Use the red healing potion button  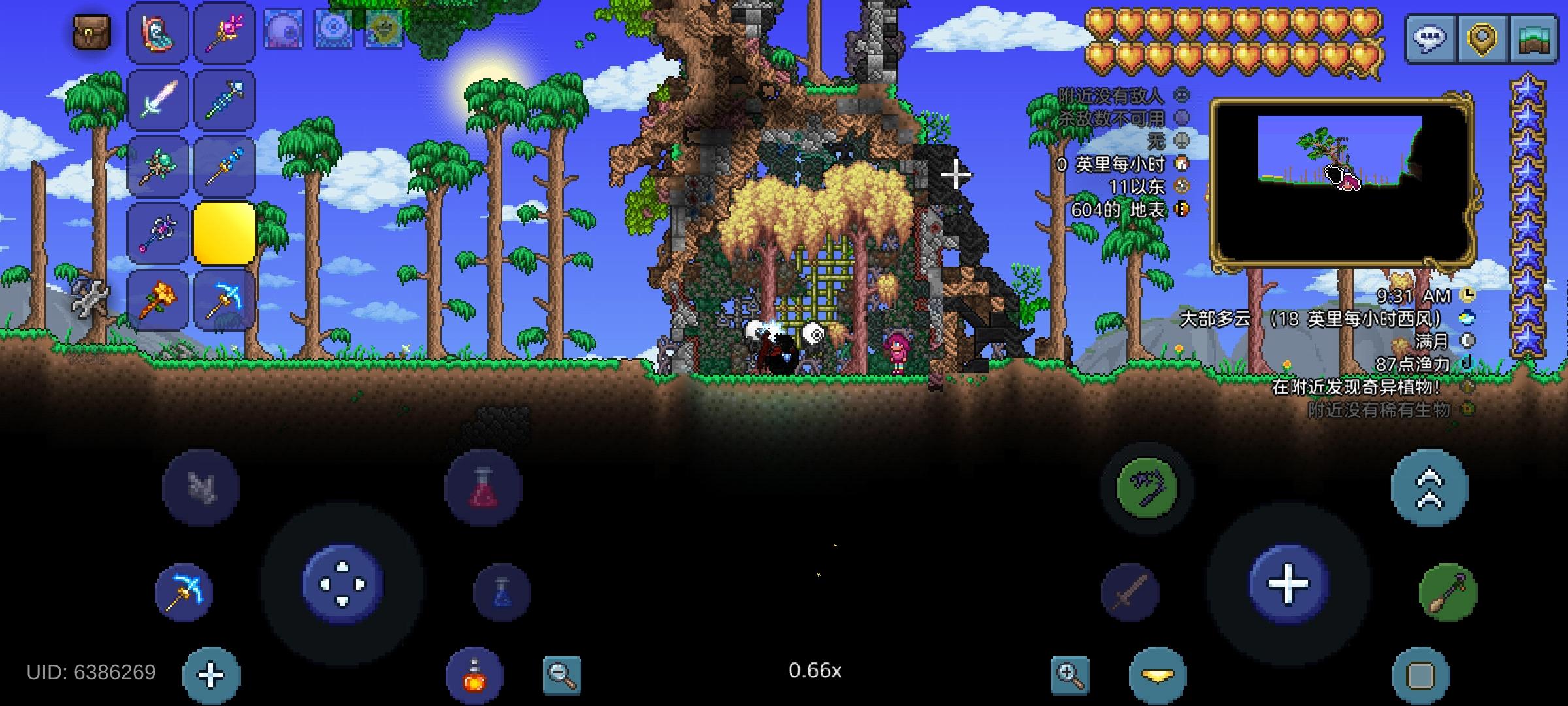(x=483, y=488)
